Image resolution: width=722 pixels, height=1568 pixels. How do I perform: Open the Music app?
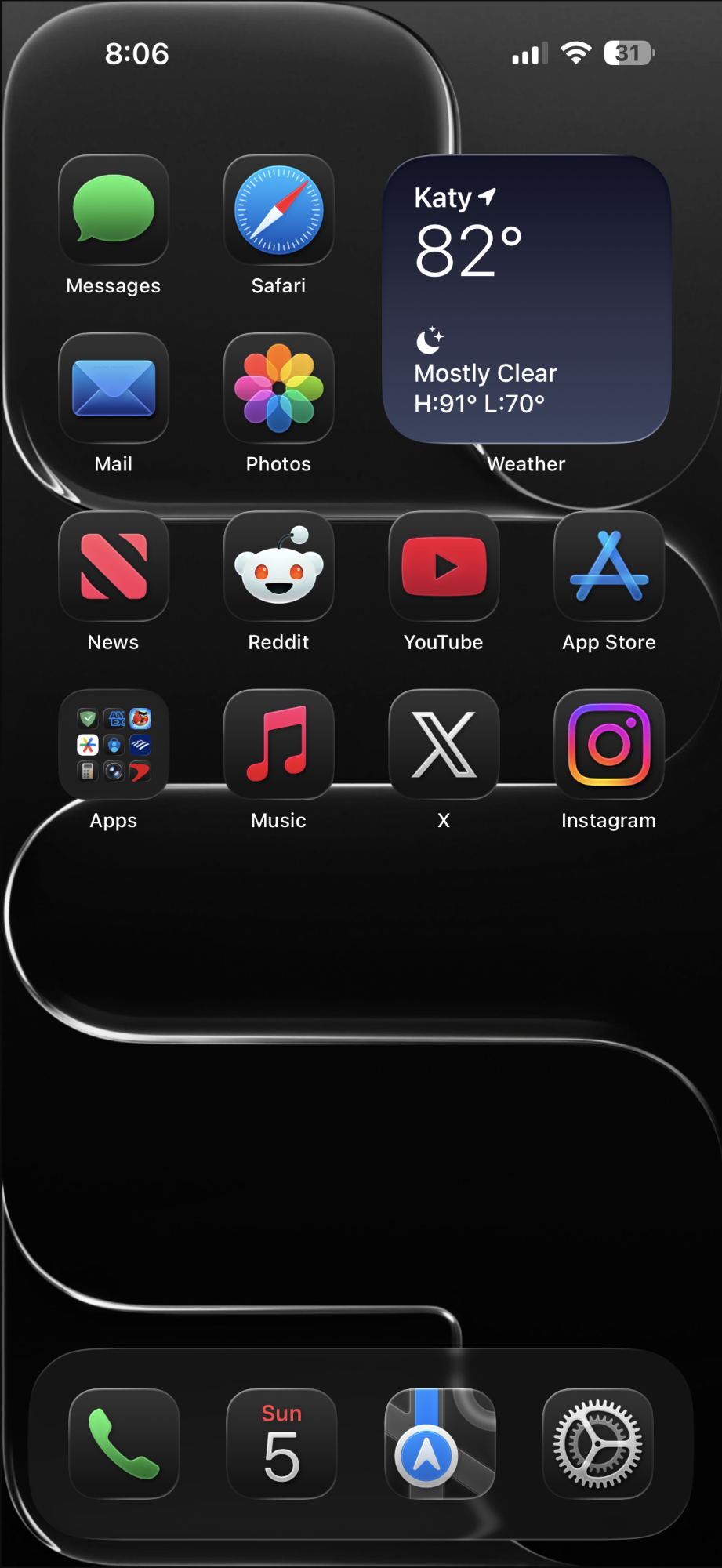pyautogui.click(x=279, y=745)
